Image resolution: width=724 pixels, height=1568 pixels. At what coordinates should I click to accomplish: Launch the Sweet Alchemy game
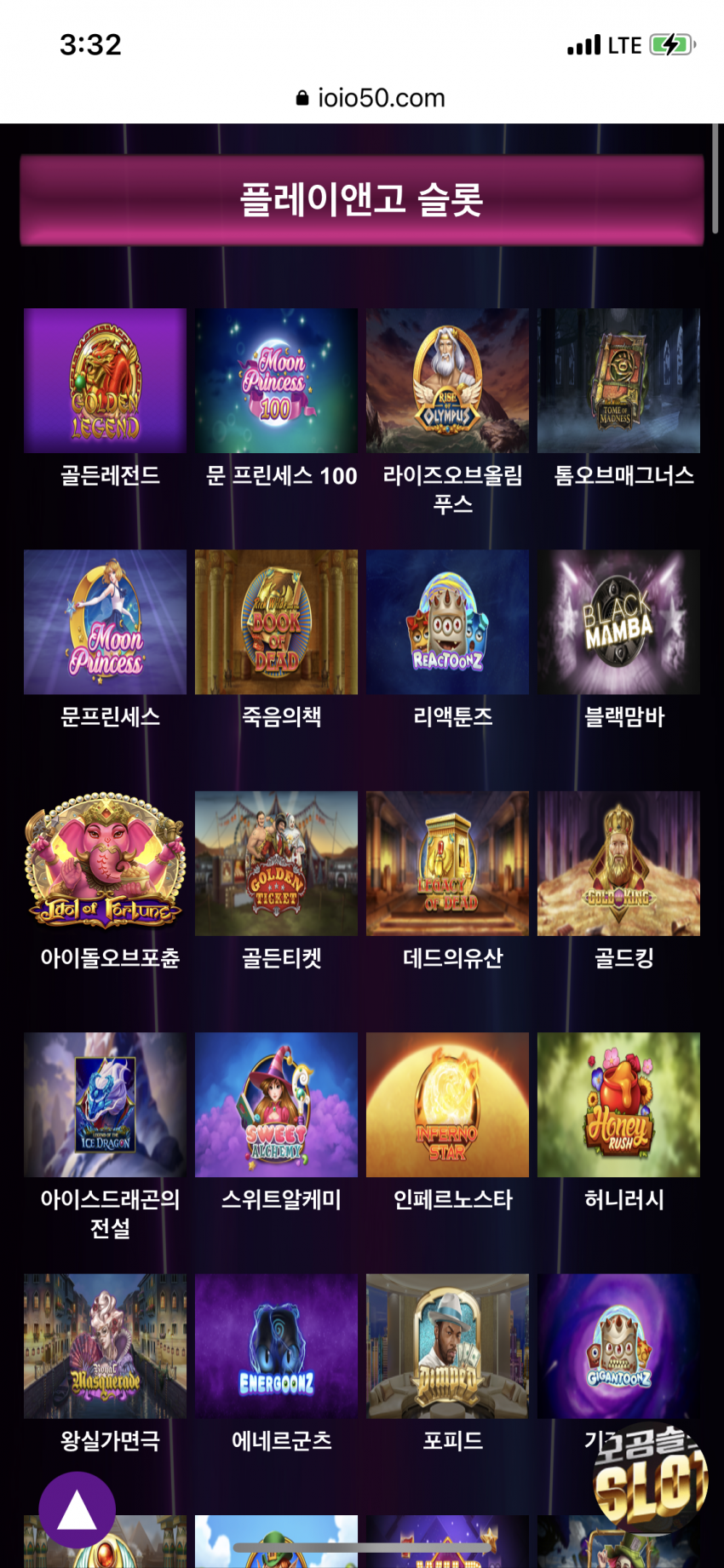[x=276, y=1105]
